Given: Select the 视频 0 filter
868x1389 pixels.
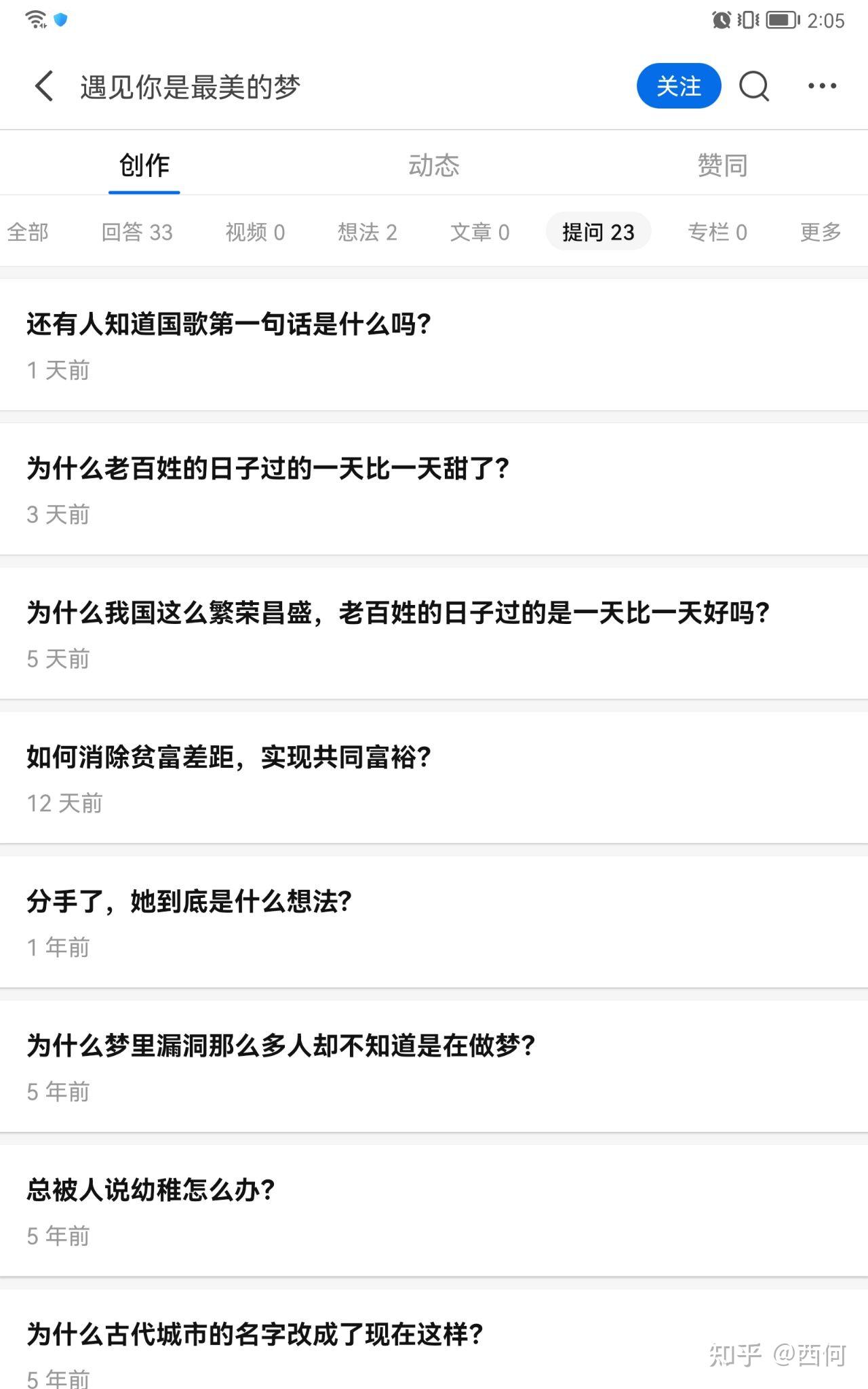Looking at the screenshot, I should (x=255, y=232).
